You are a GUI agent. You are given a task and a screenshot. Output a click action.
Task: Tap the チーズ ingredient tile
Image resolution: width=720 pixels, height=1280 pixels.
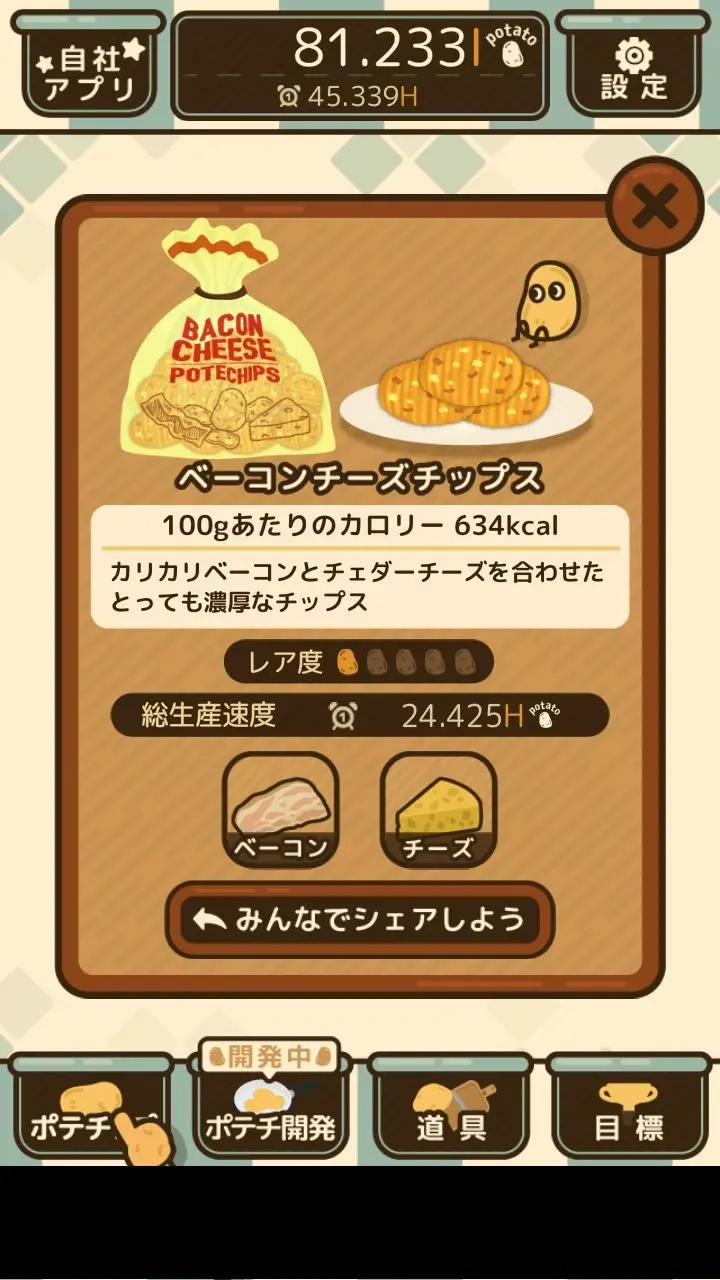(438, 810)
